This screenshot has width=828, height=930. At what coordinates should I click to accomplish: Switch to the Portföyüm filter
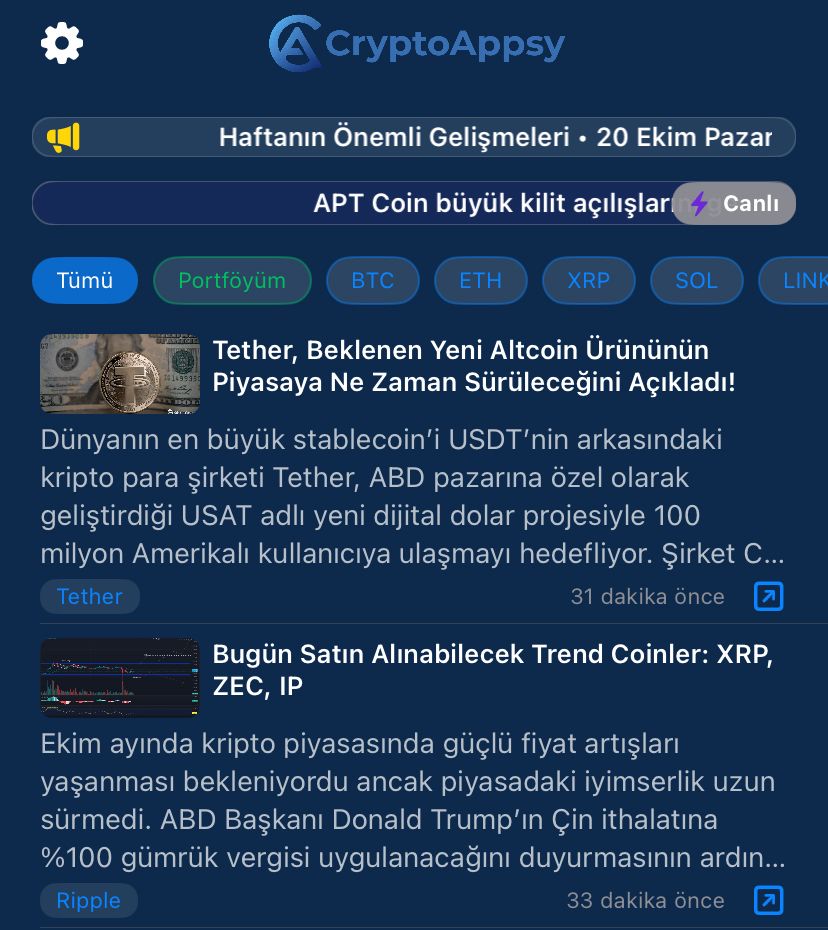coord(232,281)
